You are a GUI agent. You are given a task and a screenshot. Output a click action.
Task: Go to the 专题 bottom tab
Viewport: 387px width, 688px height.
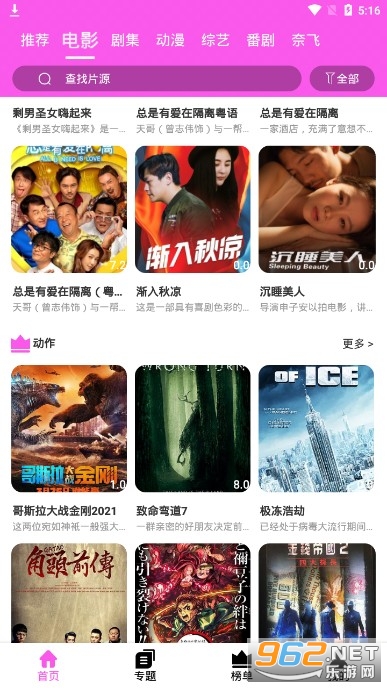pyautogui.click(x=145, y=666)
